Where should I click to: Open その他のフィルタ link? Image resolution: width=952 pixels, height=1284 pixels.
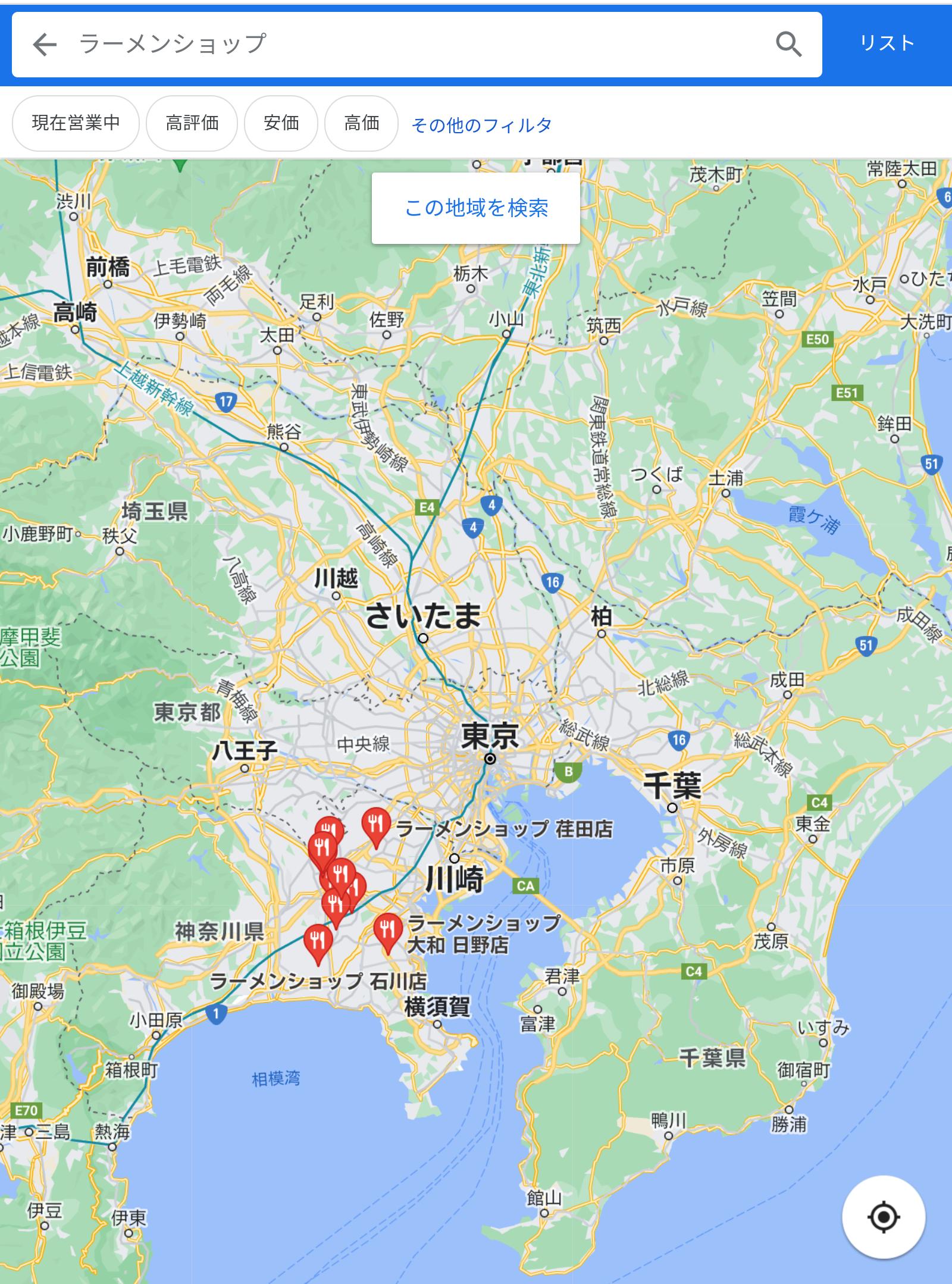[x=481, y=125]
